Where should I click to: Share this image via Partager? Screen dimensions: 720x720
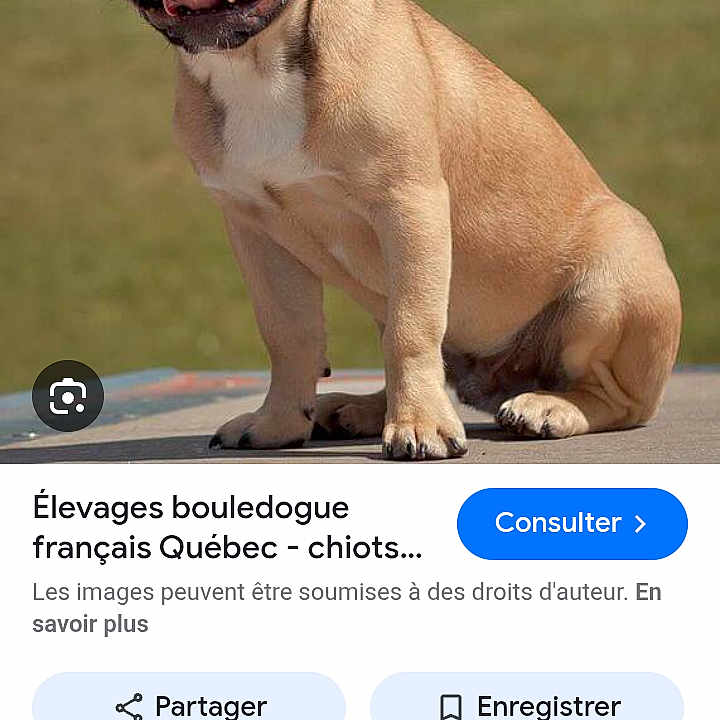pos(189,702)
